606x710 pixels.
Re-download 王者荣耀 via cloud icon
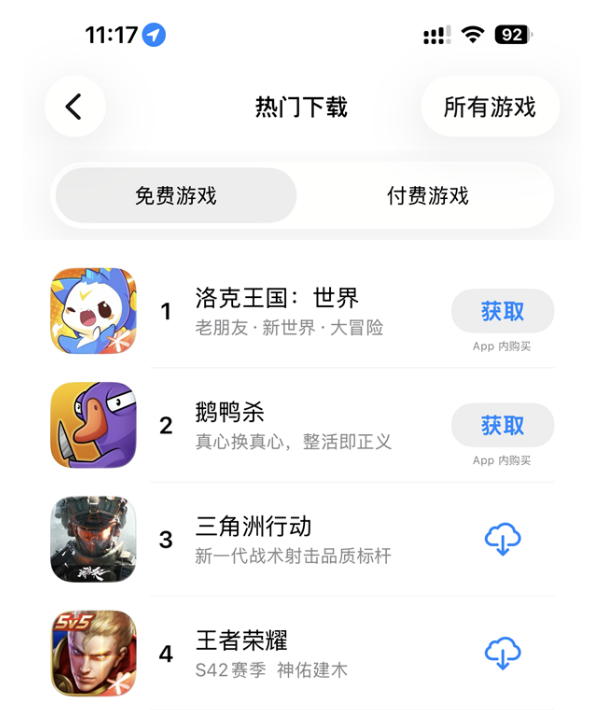502,654
